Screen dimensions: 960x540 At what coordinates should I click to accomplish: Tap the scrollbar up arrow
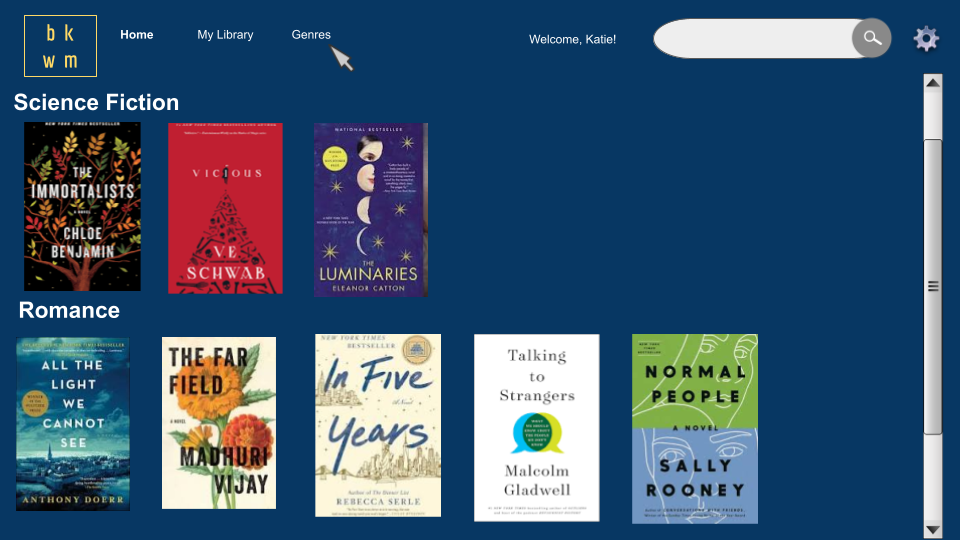pyautogui.click(x=933, y=82)
